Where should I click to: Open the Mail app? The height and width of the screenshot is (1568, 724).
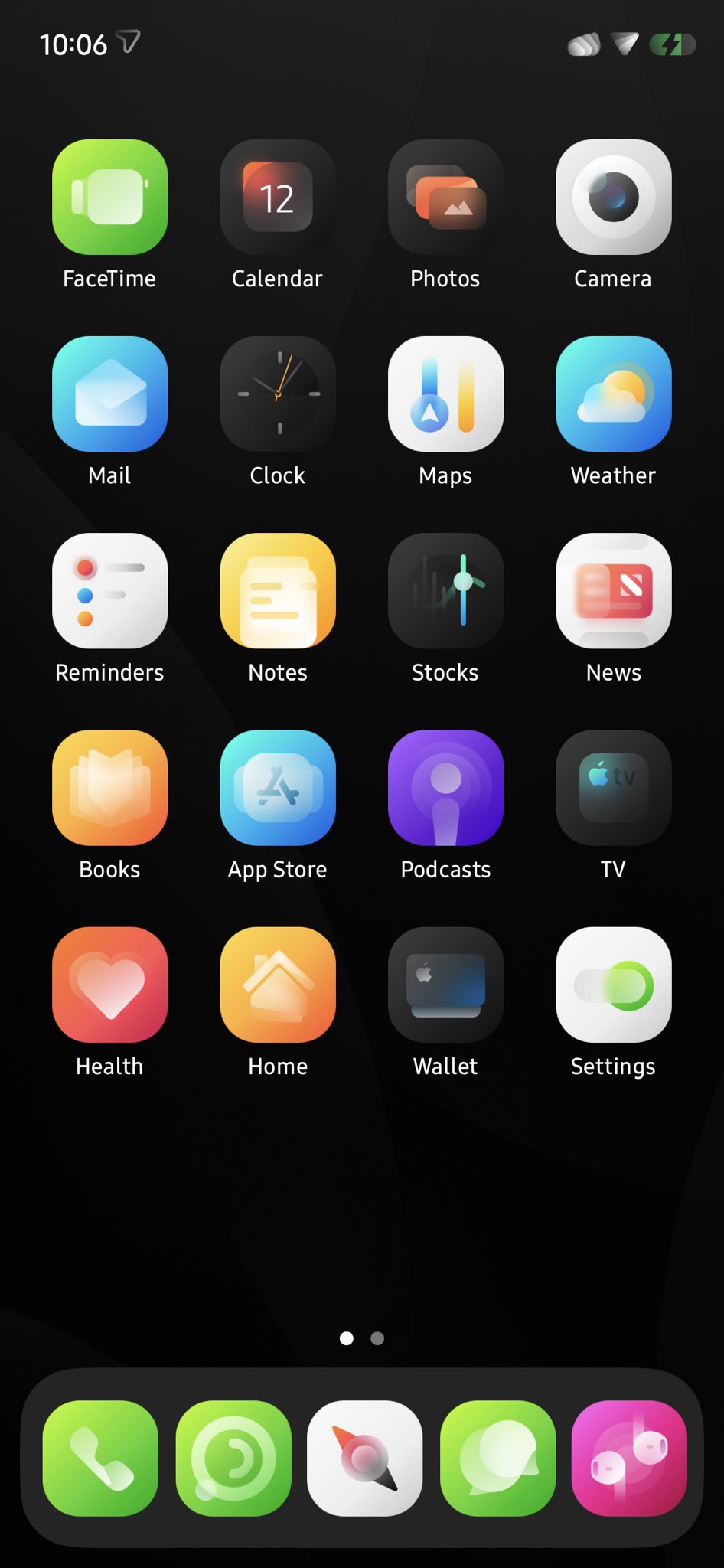109,394
